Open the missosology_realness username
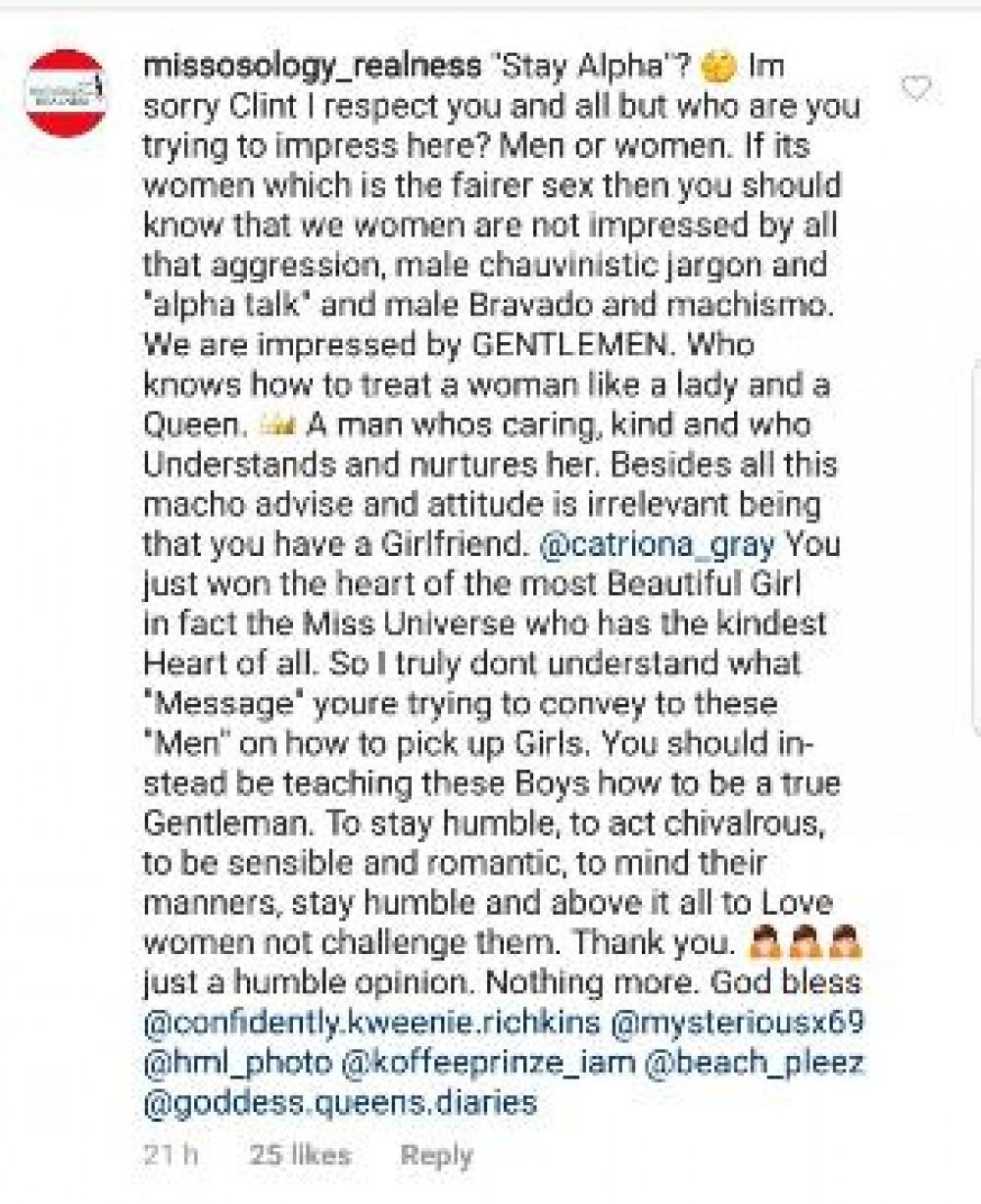981x1204 pixels. [312, 68]
